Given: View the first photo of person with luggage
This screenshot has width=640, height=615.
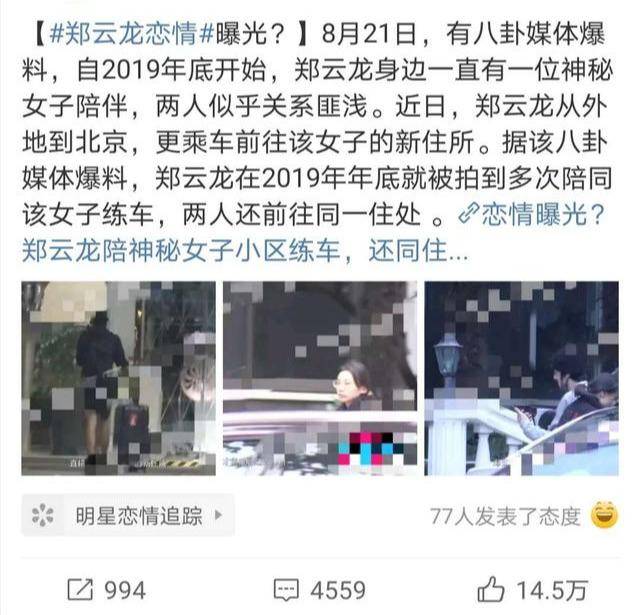Looking at the screenshot, I should [118, 377].
